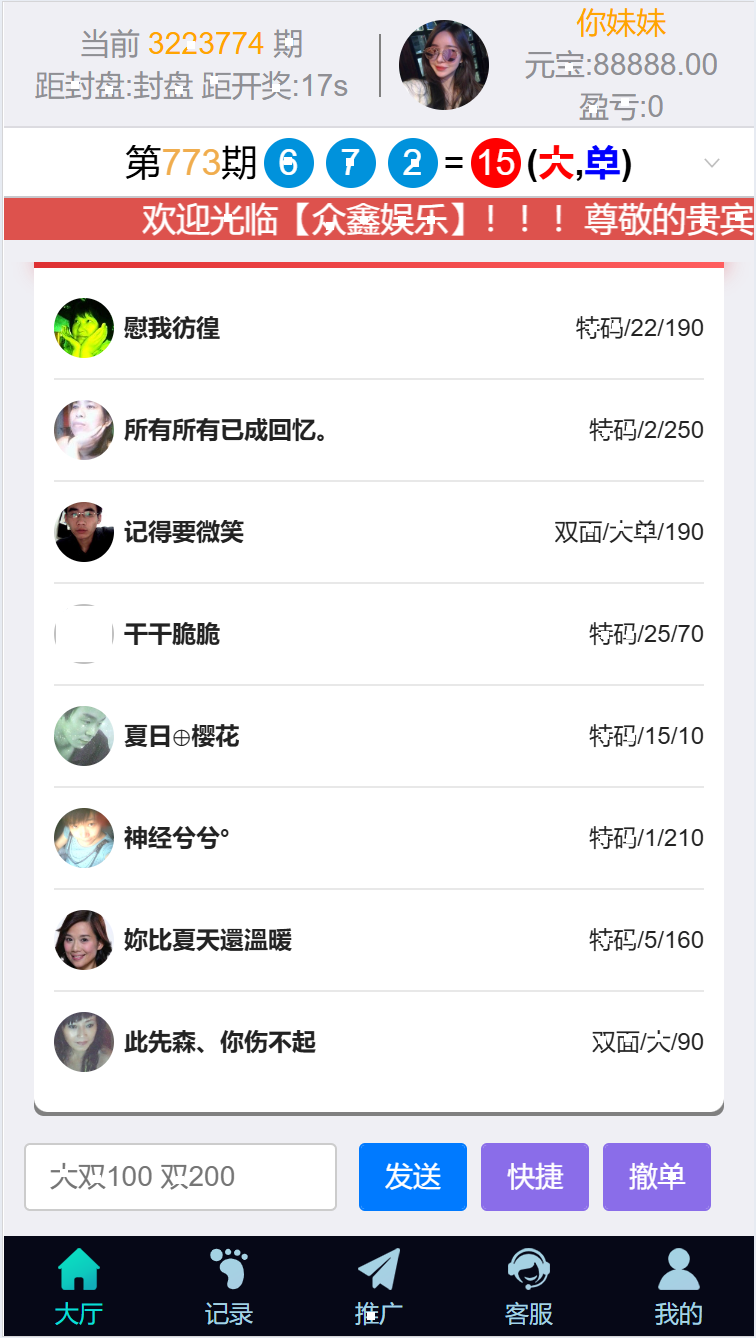Go to the 推广 promotion tab
This screenshot has width=756, height=1338.
379,1288
